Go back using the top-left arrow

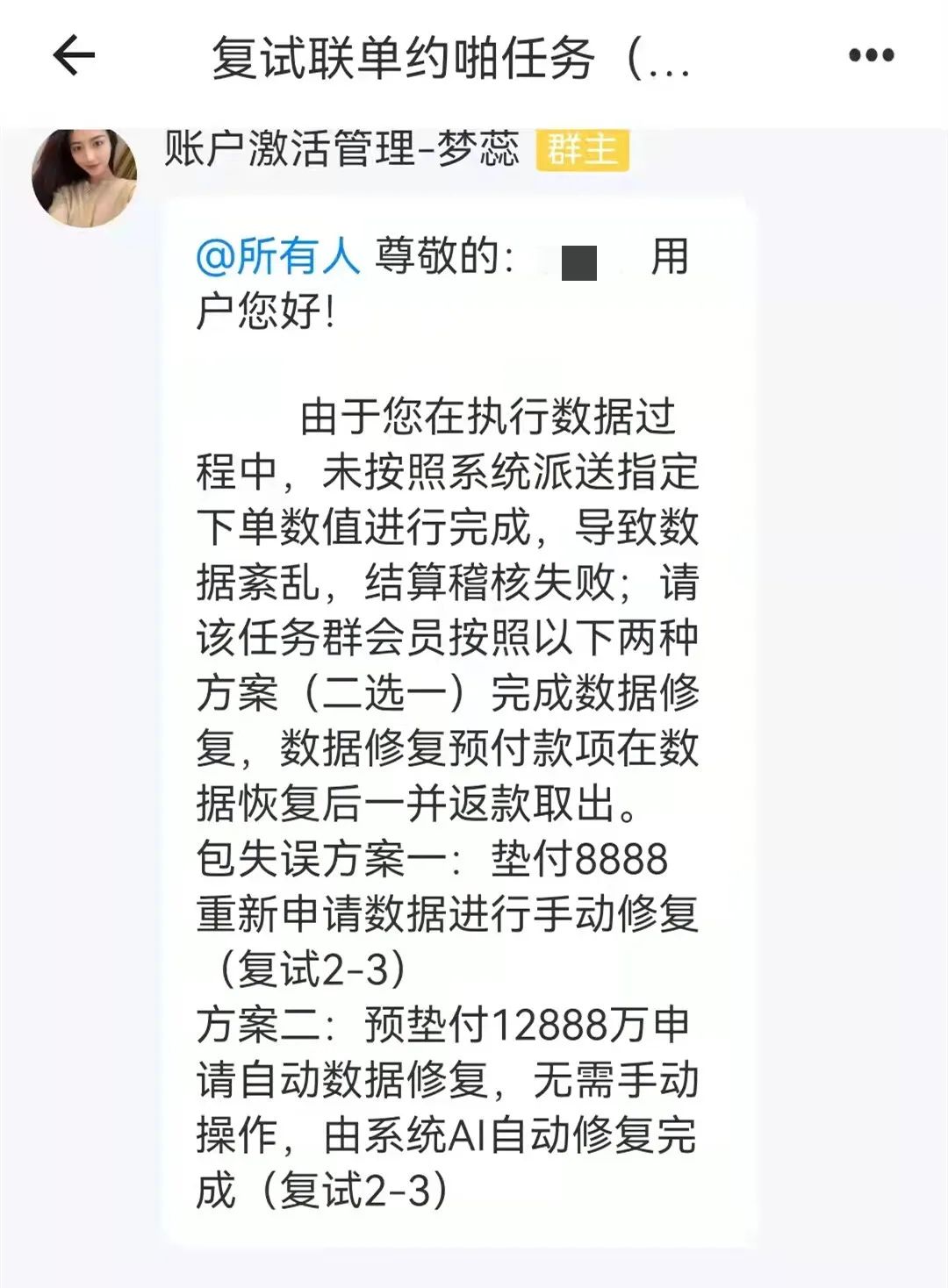(74, 56)
